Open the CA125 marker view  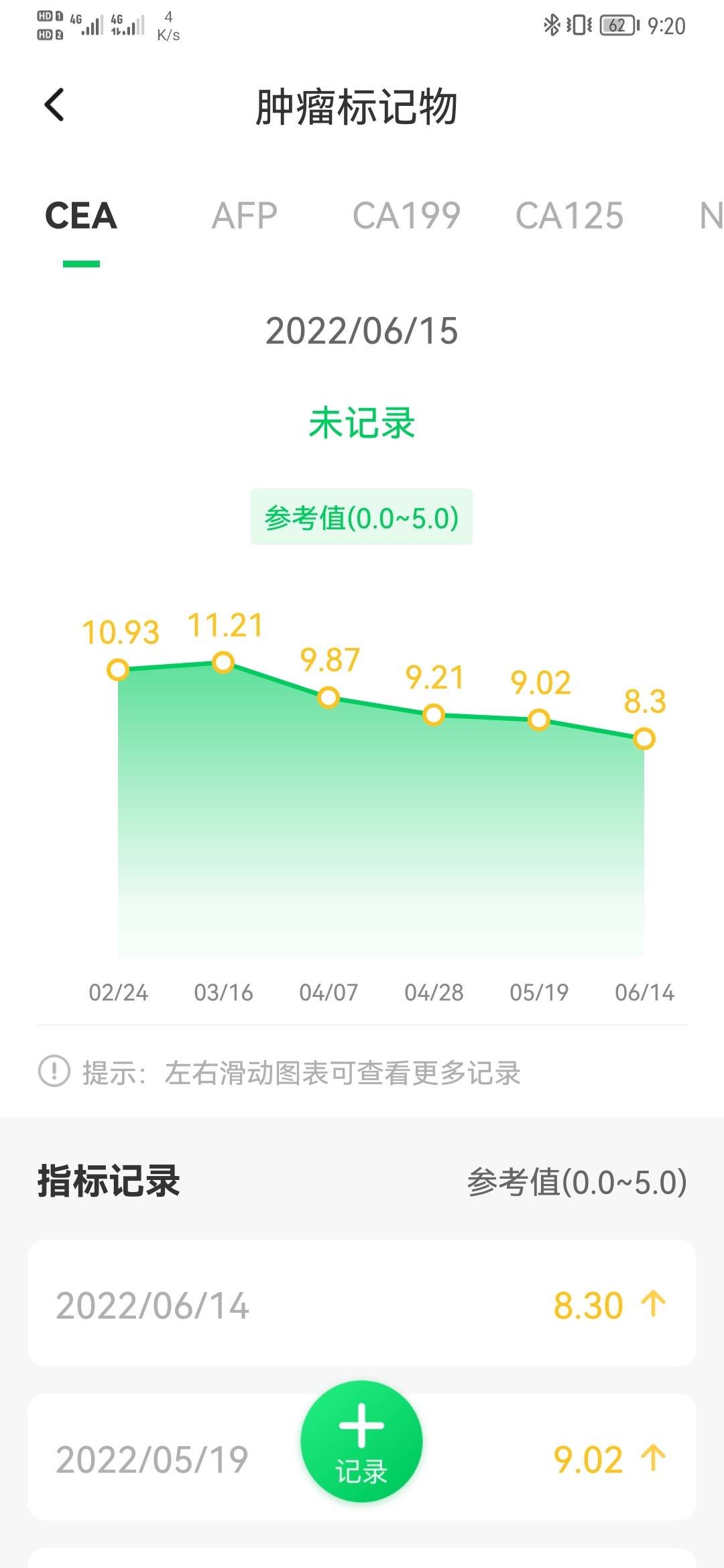click(x=570, y=216)
